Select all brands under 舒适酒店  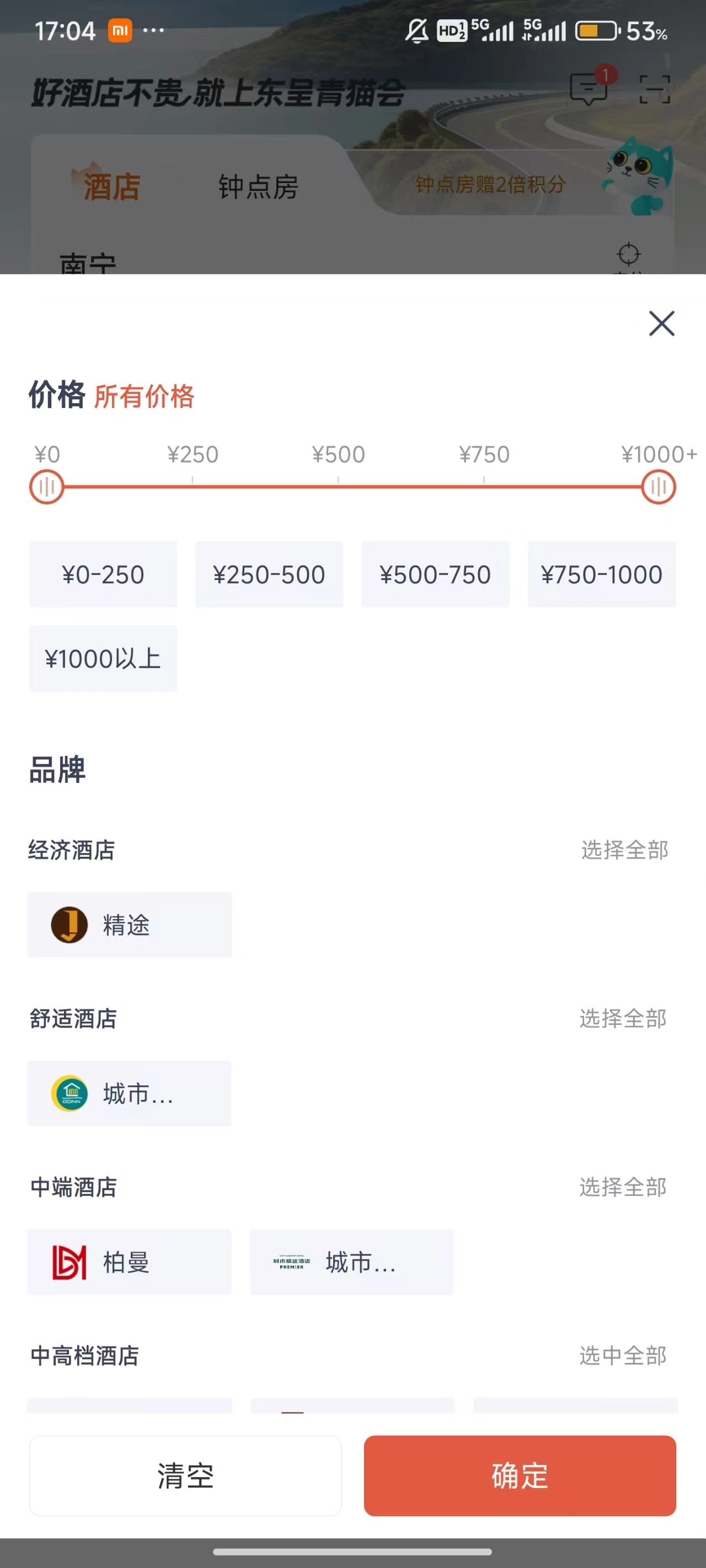(623, 1018)
